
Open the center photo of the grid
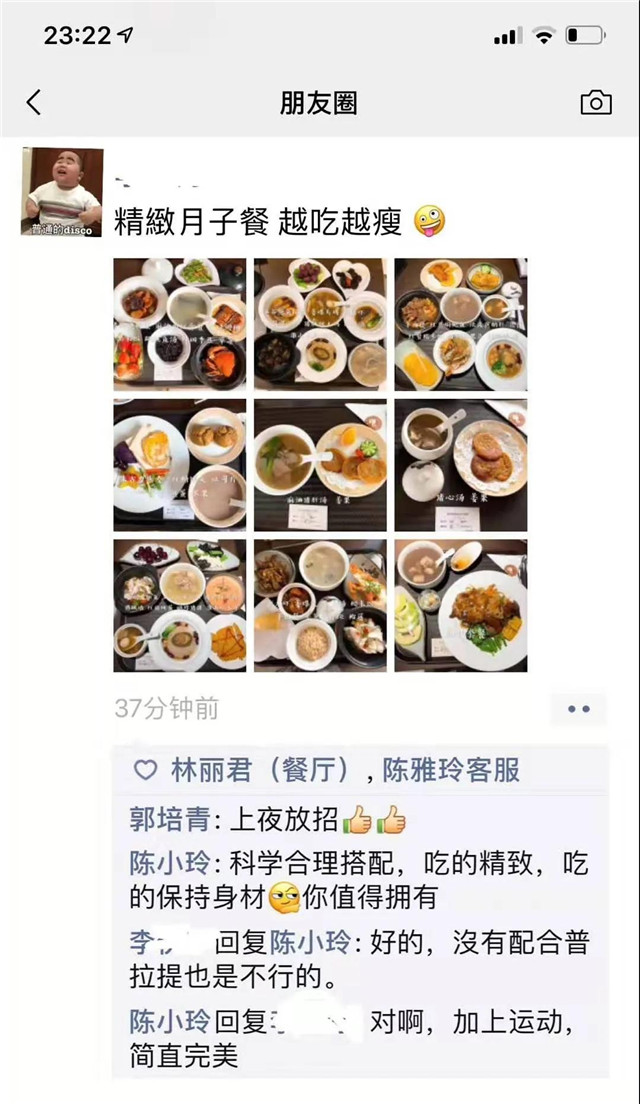320,465
